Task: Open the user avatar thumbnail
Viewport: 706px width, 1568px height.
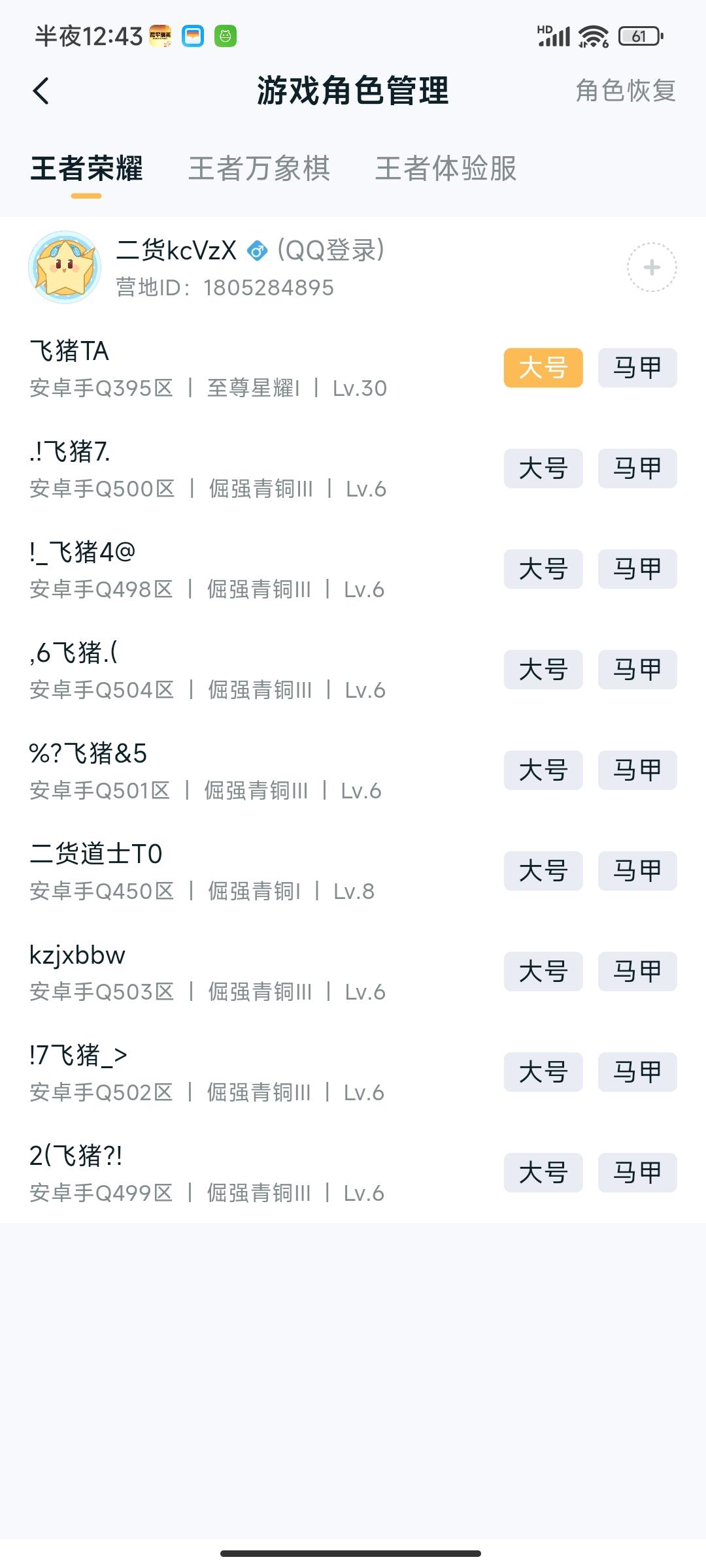Action: [x=65, y=268]
